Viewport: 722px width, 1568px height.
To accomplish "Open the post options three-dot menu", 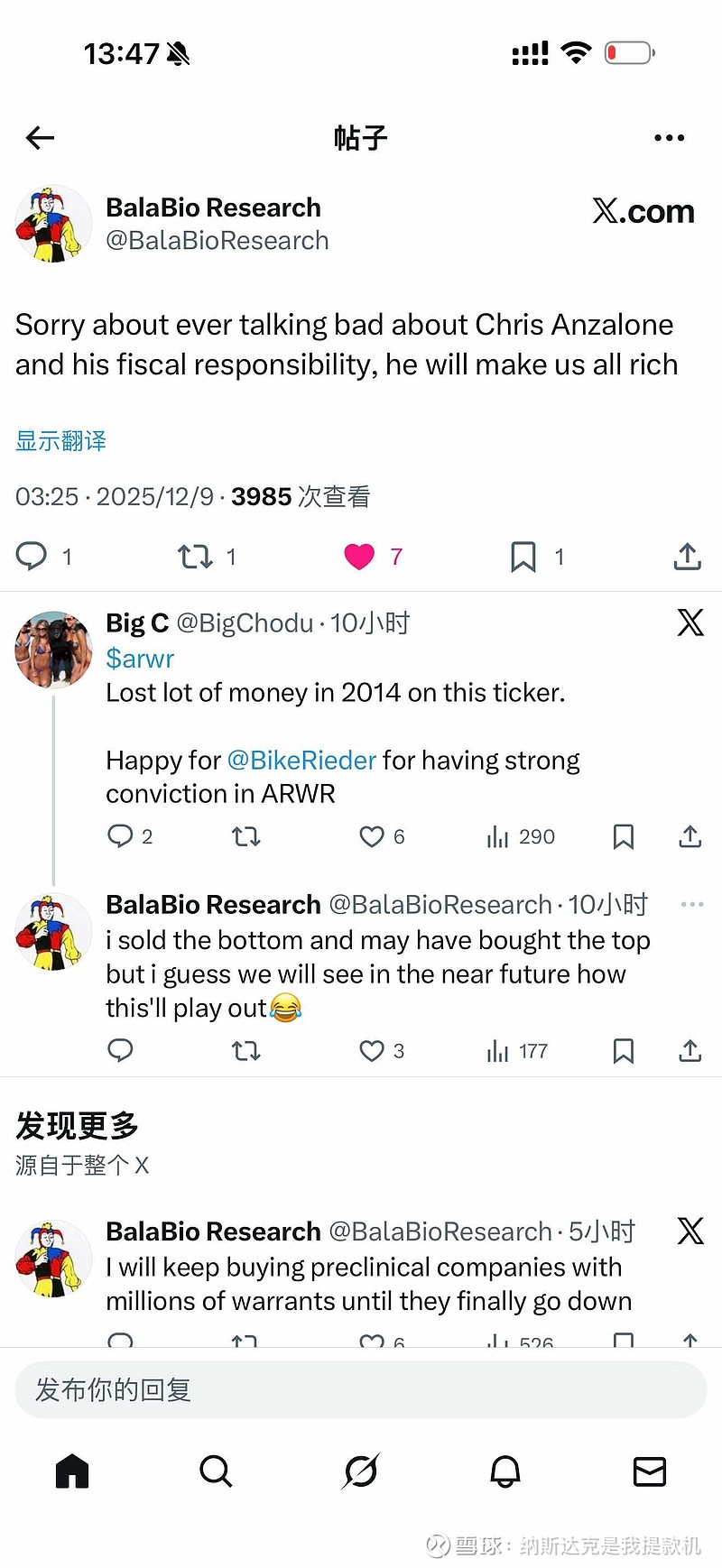I will (x=670, y=137).
